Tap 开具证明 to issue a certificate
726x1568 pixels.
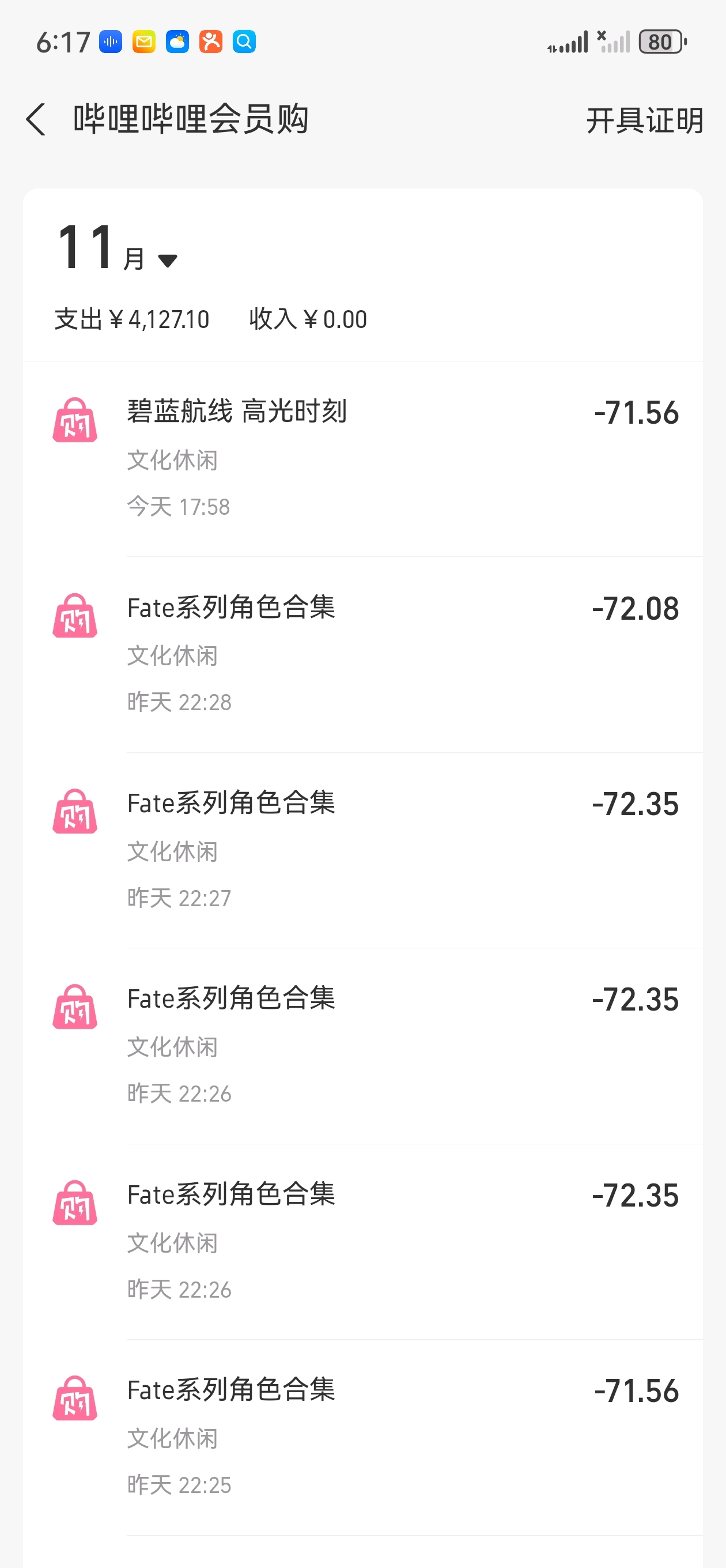[x=644, y=120]
